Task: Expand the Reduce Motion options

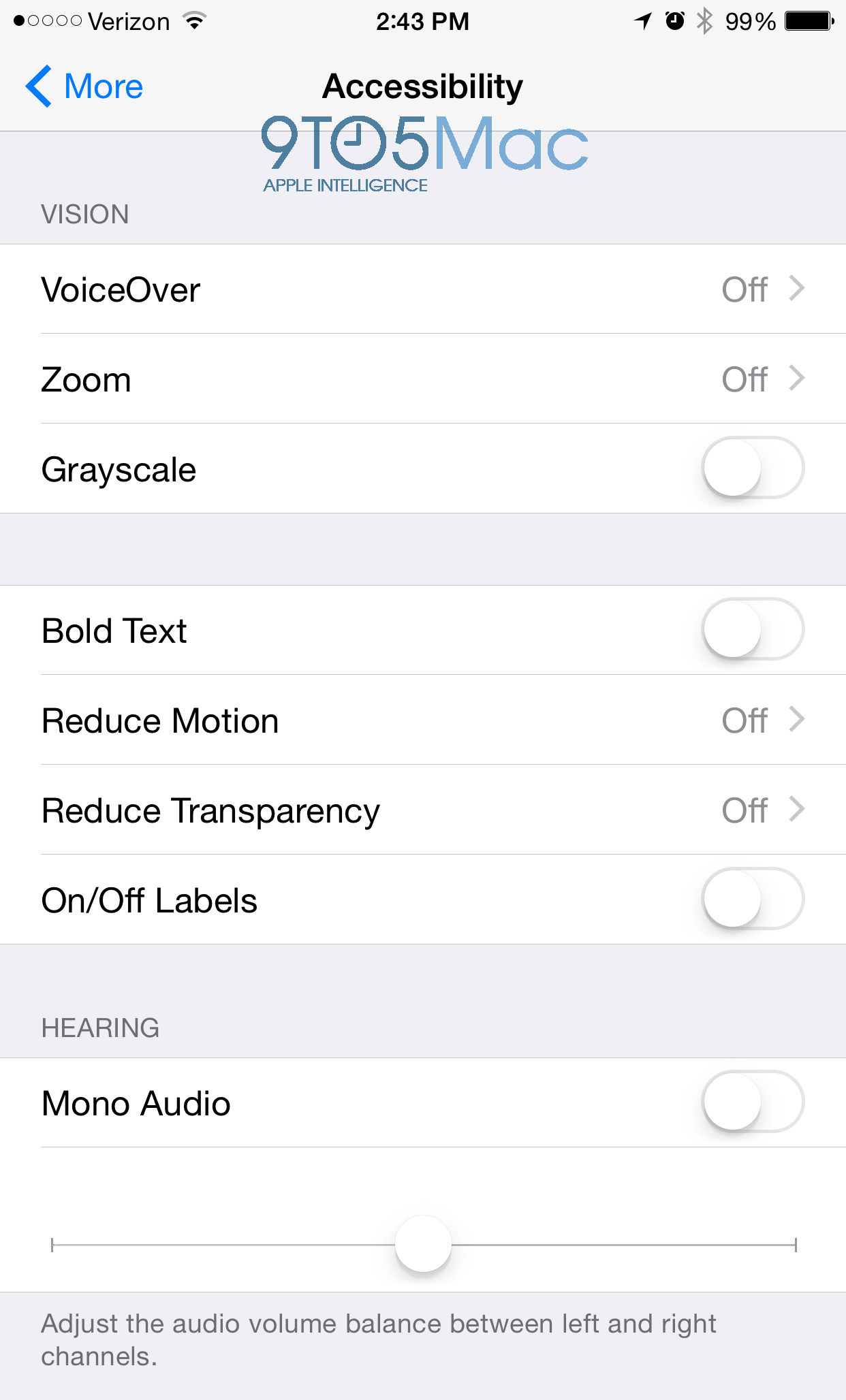Action: pos(797,720)
